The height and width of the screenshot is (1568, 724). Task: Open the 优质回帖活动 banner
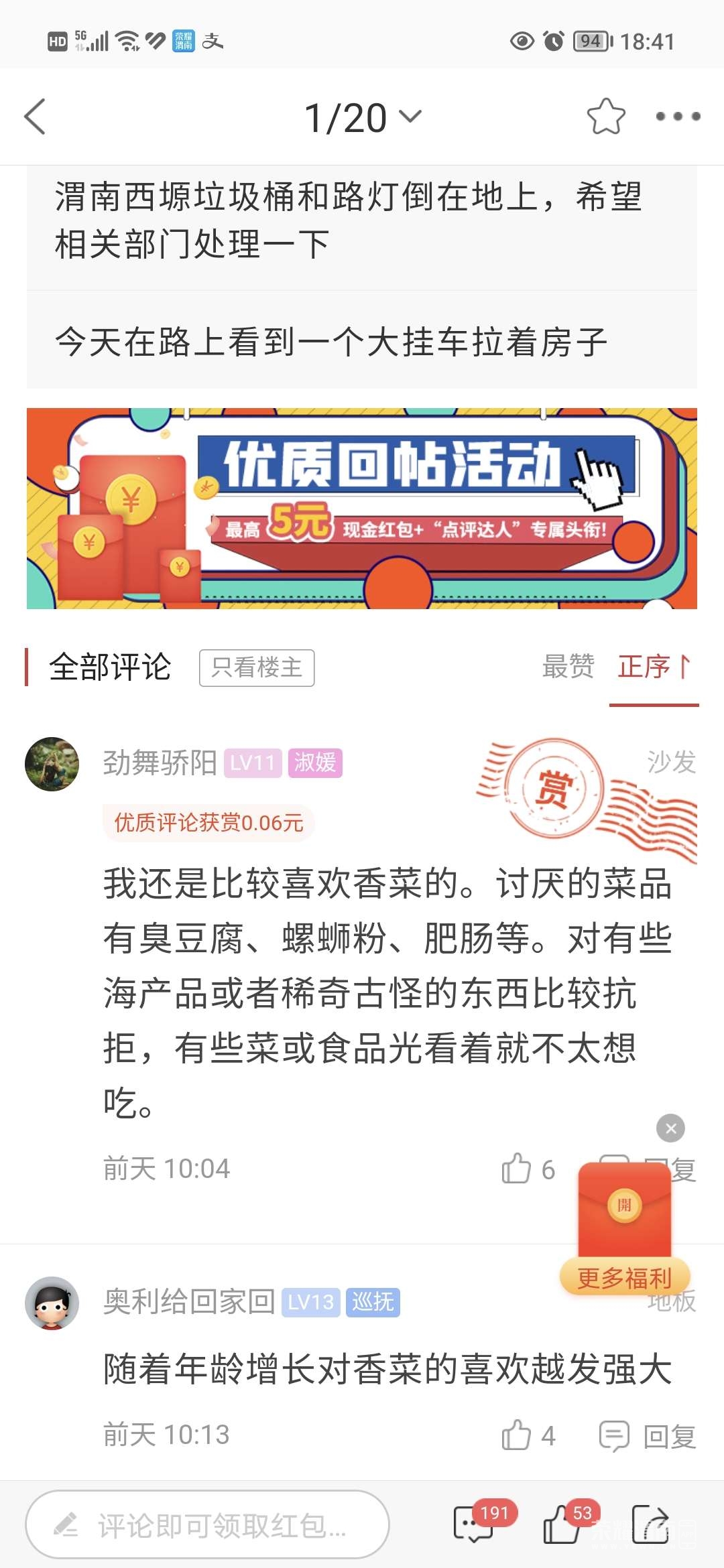(362, 508)
